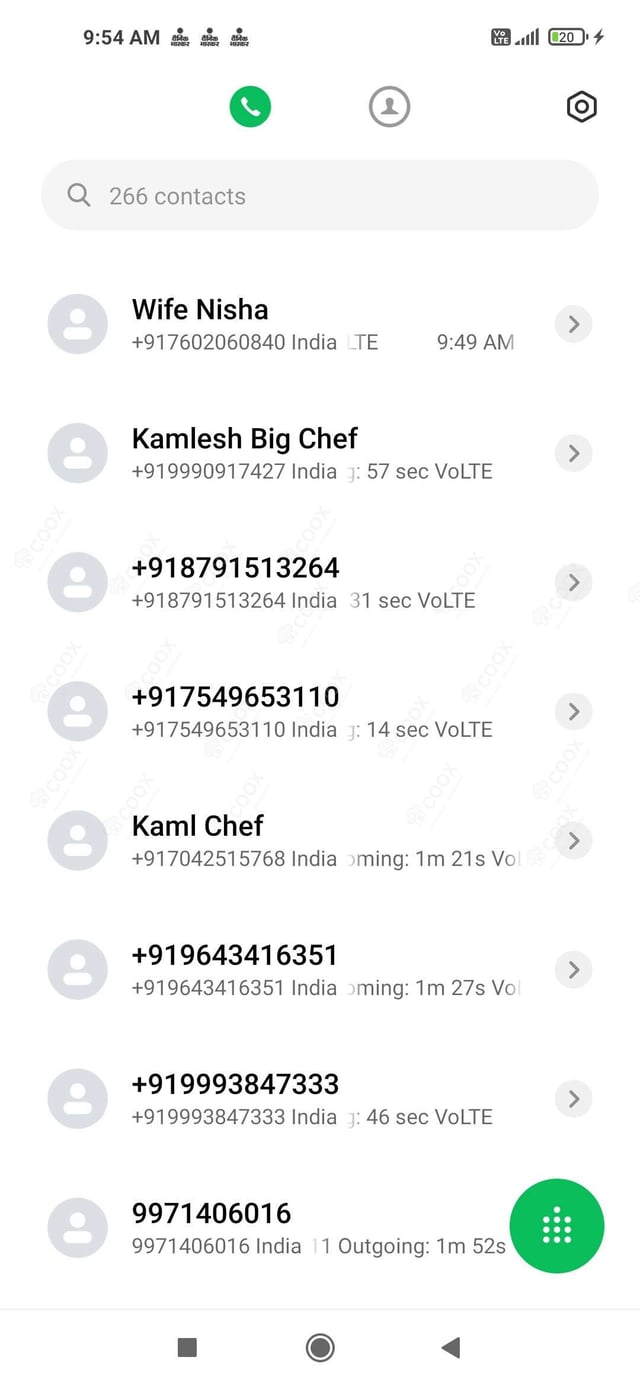Tap the 266 contacts search box
This screenshot has width=640, height=1386.
320,196
